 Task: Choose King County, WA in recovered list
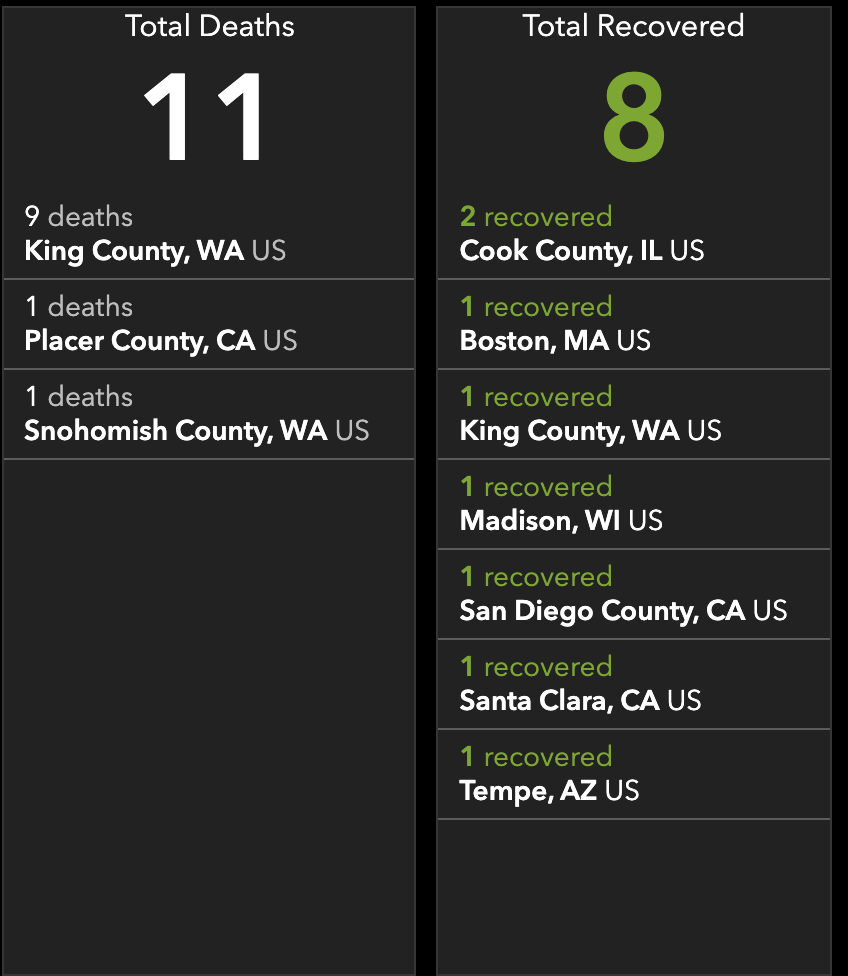[x=633, y=414]
